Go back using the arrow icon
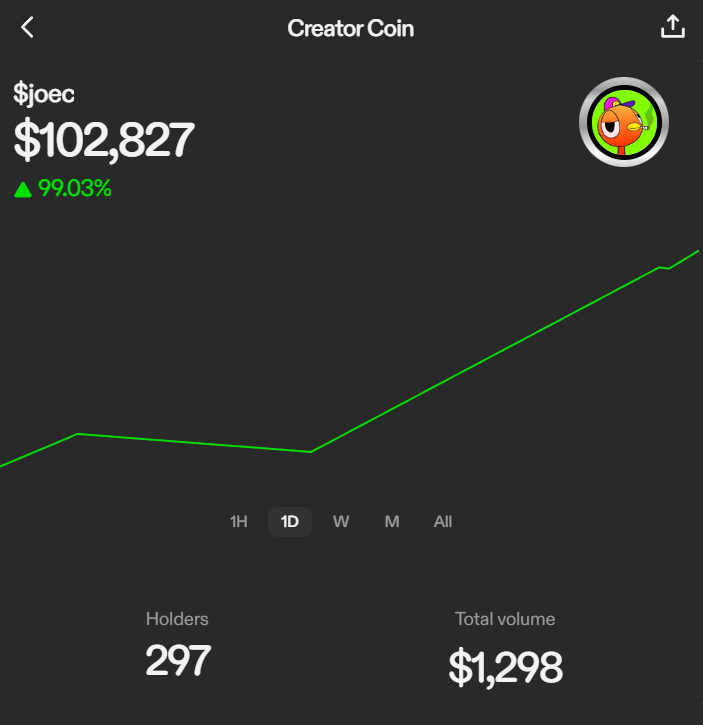703x725 pixels. pyautogui.click(x=27, y=28)
